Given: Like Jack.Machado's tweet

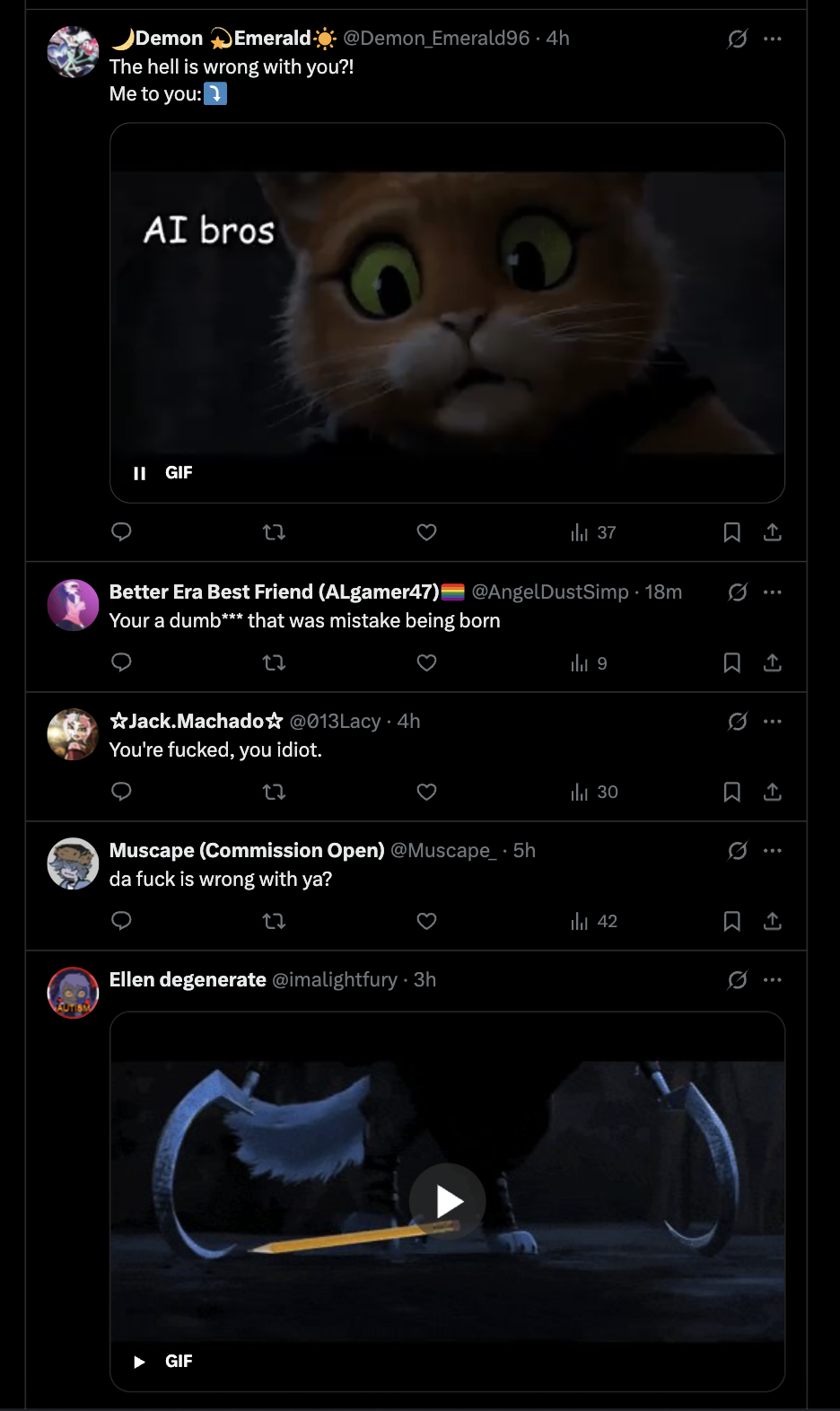Looking at the screenshot, I should [426, 792].
